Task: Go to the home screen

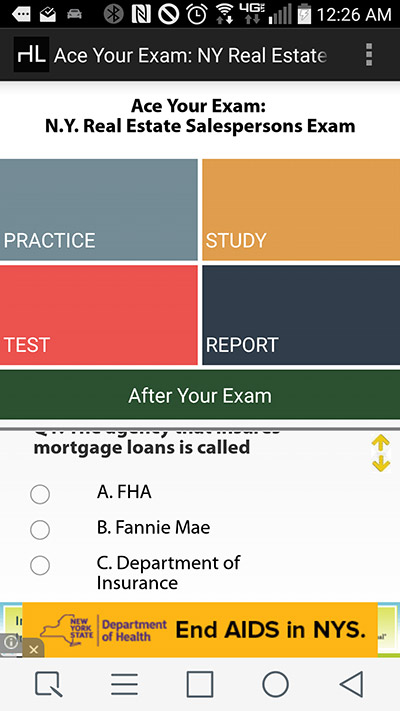Action: [x=275, y=684]
